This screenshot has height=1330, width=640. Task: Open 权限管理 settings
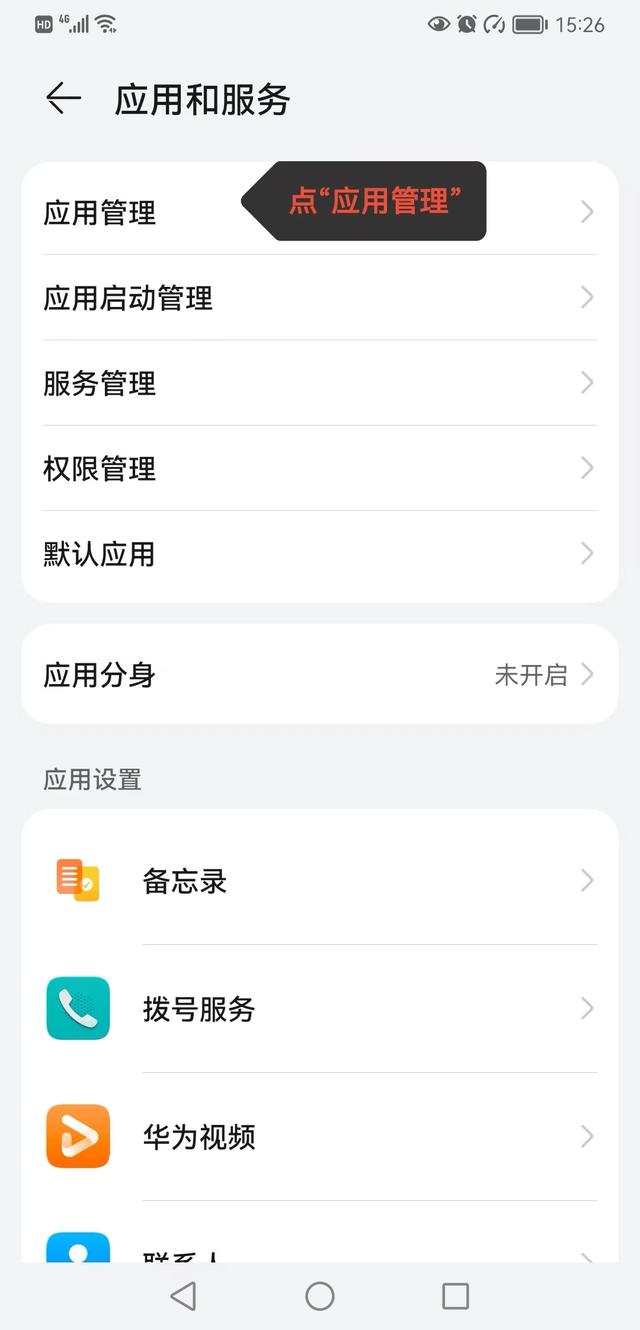(320, 468)
